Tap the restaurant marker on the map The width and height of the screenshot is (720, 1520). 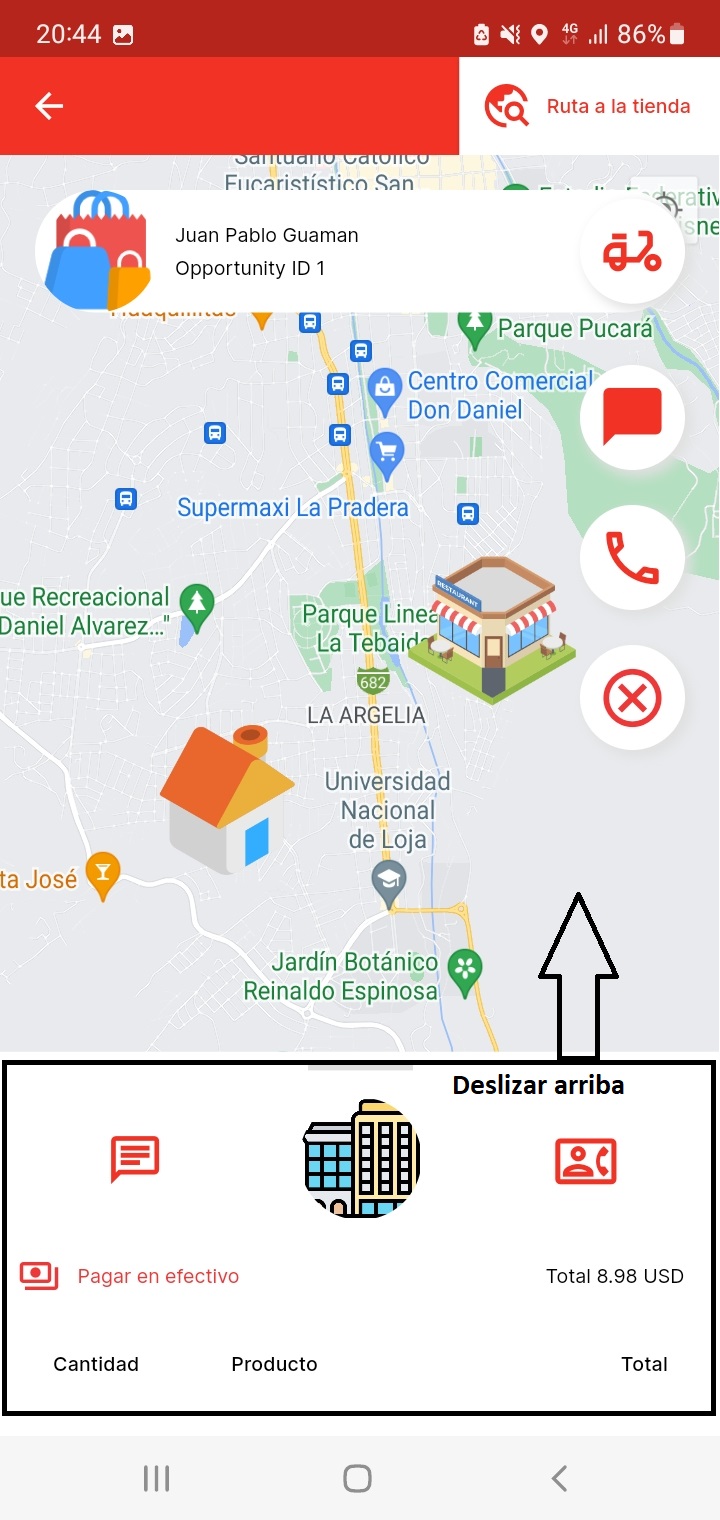(x=493, y=630)
